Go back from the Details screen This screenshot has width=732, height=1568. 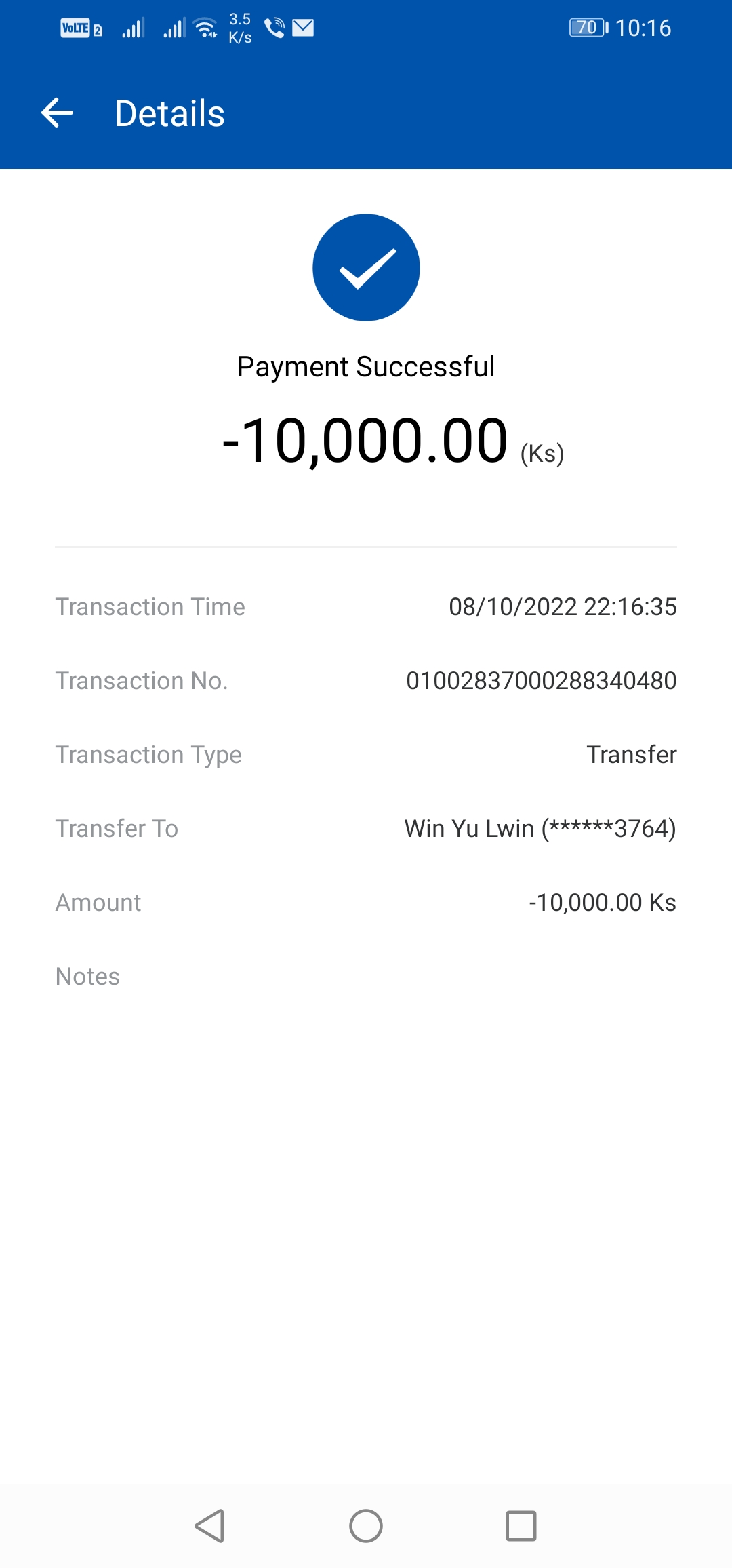click(x=58, y=113)
